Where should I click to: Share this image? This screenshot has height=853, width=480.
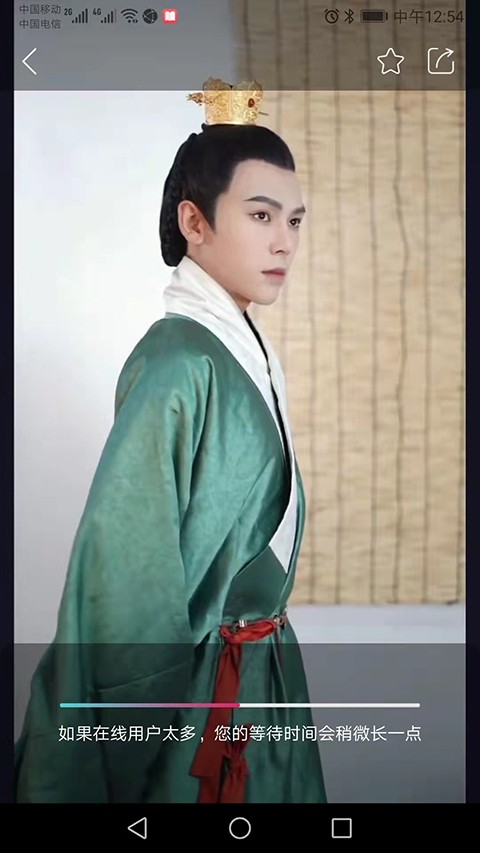441,61
